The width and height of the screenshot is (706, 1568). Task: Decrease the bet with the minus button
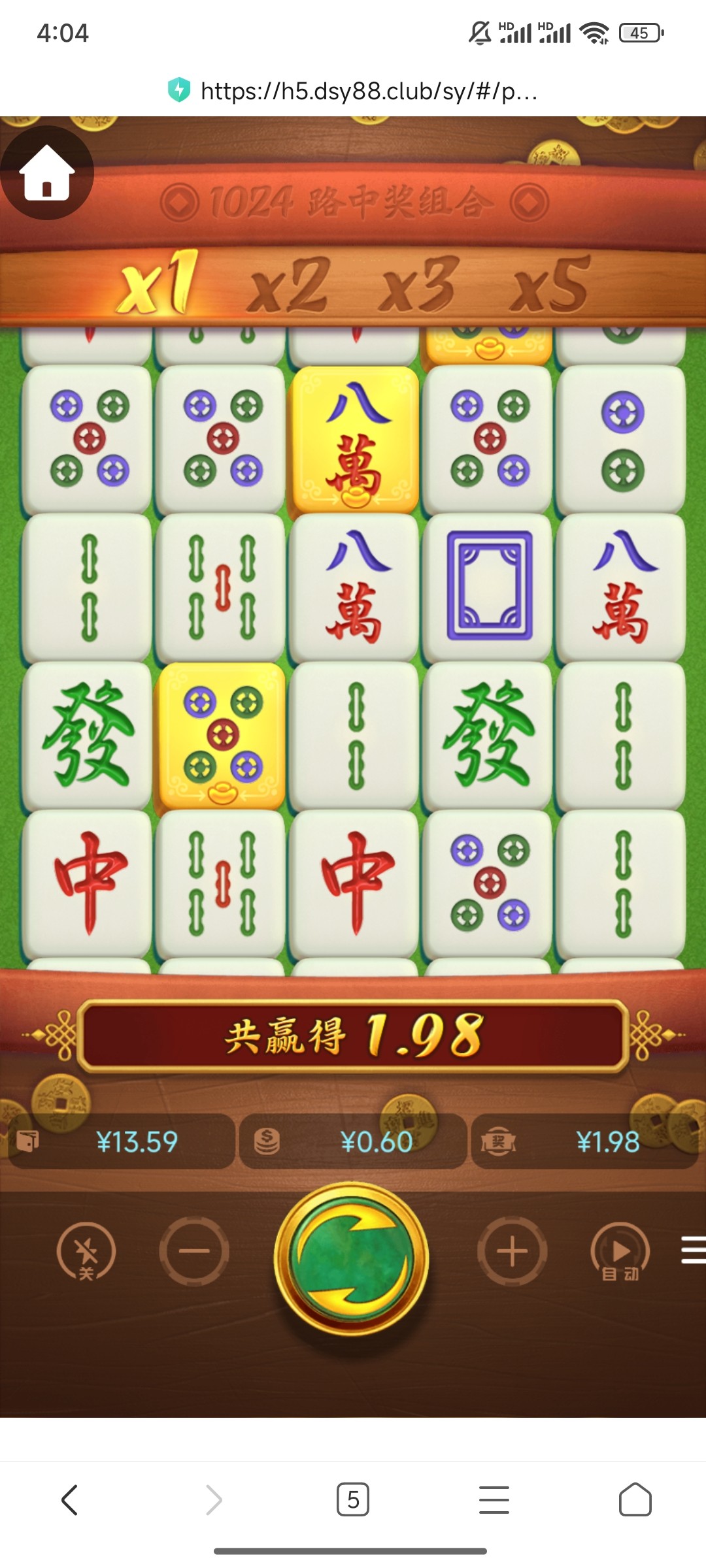pyautogui.click(x=194, y=1250)
